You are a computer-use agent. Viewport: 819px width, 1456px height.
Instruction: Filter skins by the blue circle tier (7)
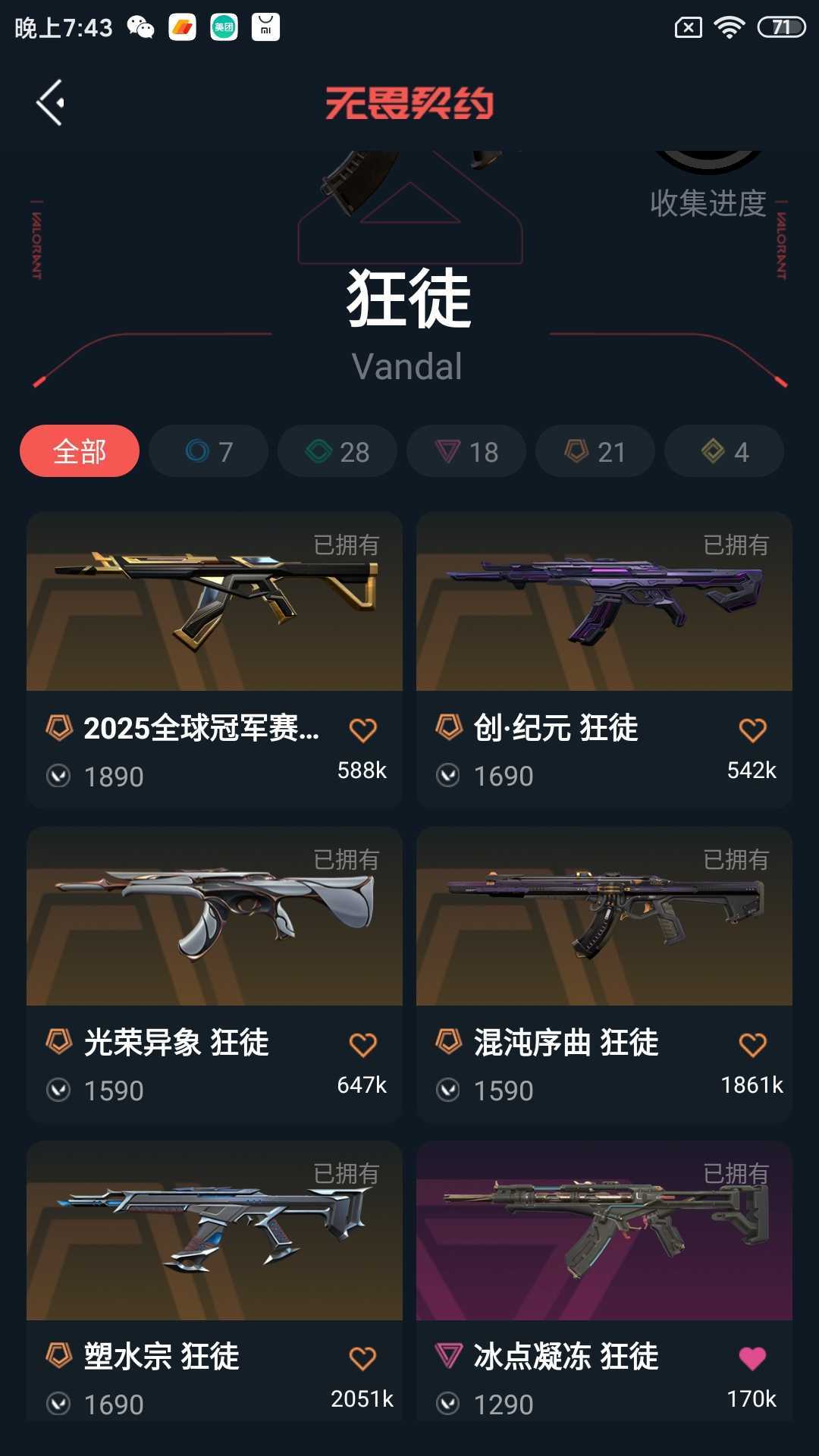pyautogui.click(x=209, y=451)
